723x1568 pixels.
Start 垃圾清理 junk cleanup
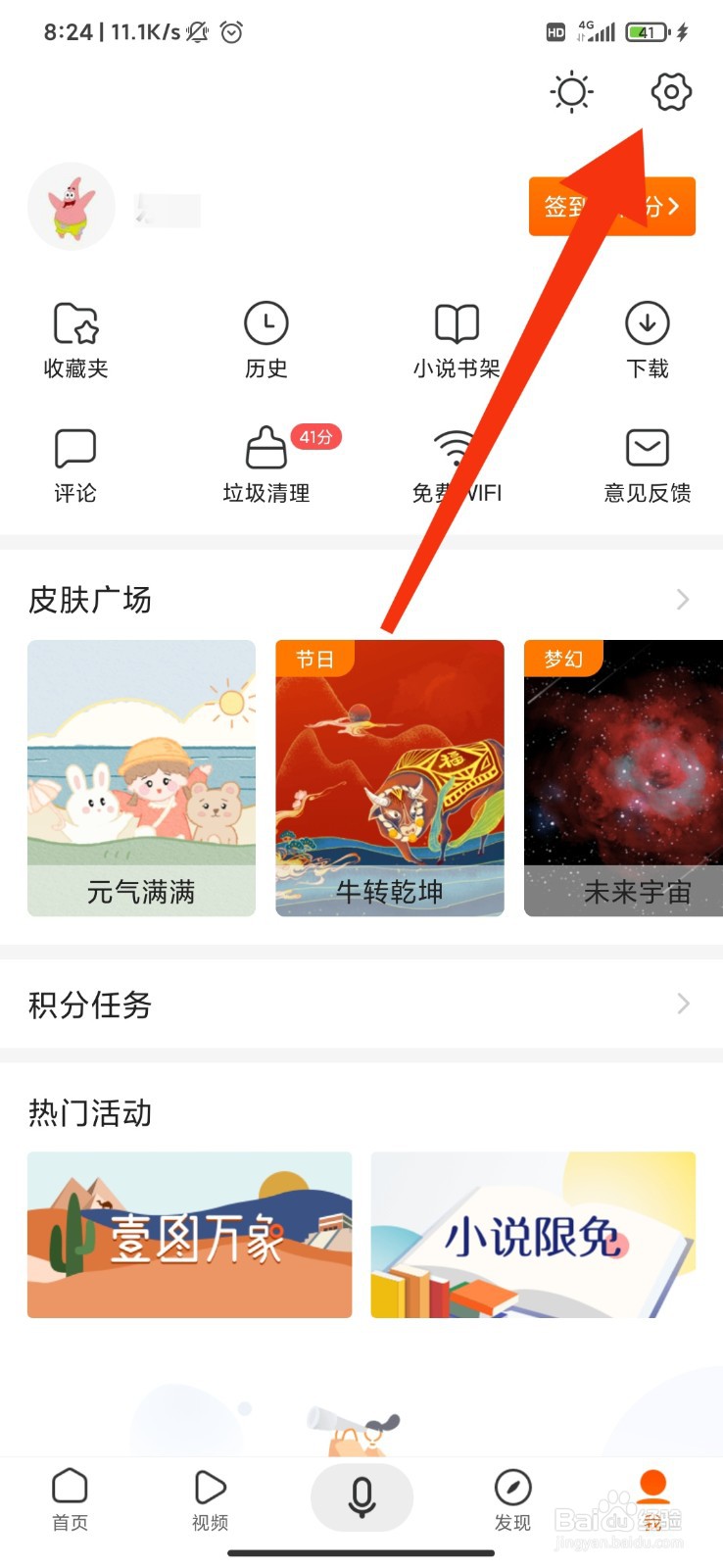[266, 463]
